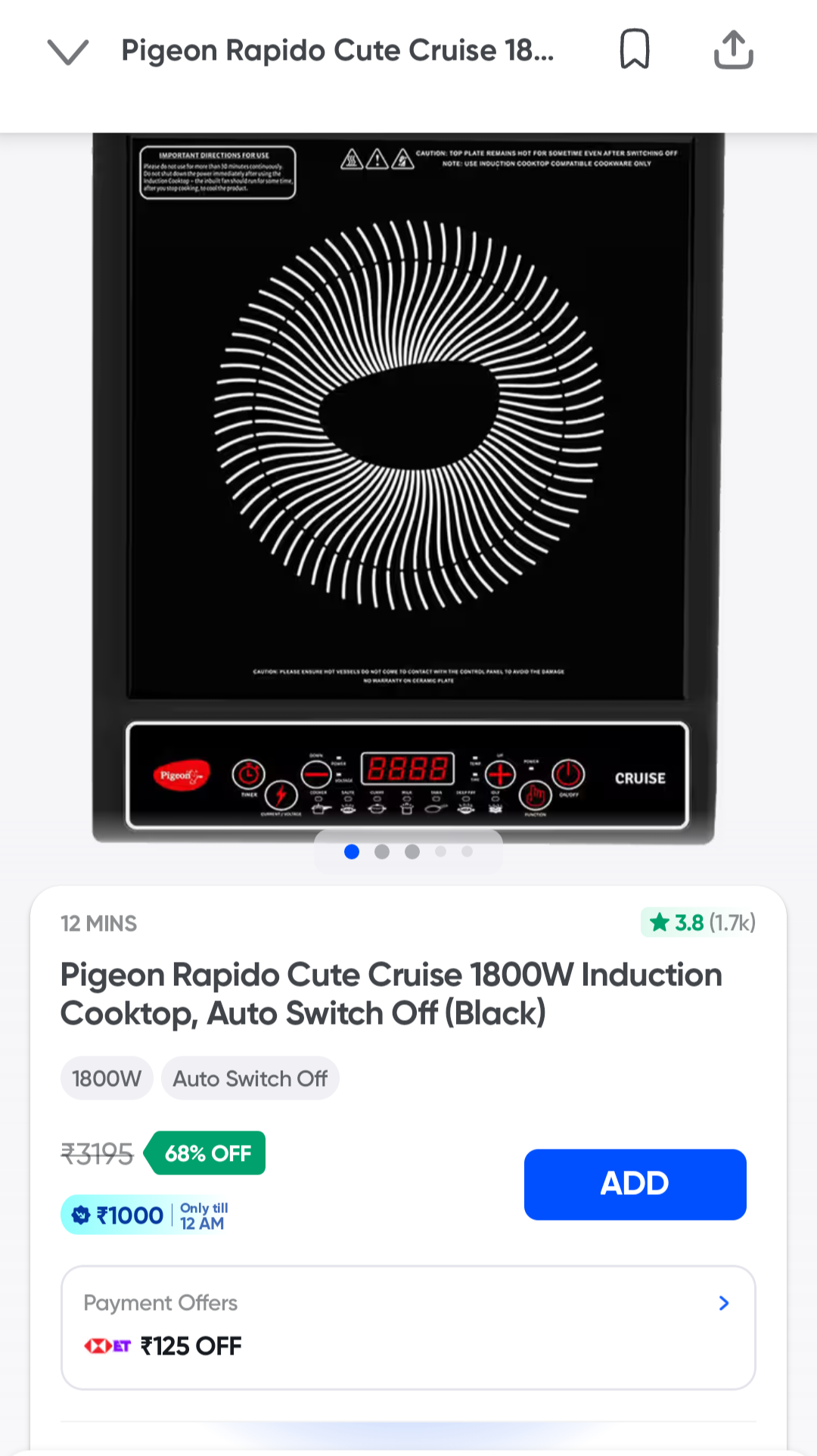Select the third image carousel dot
The height and width of the screenshot is (1456, 817).
pos(413,851)
